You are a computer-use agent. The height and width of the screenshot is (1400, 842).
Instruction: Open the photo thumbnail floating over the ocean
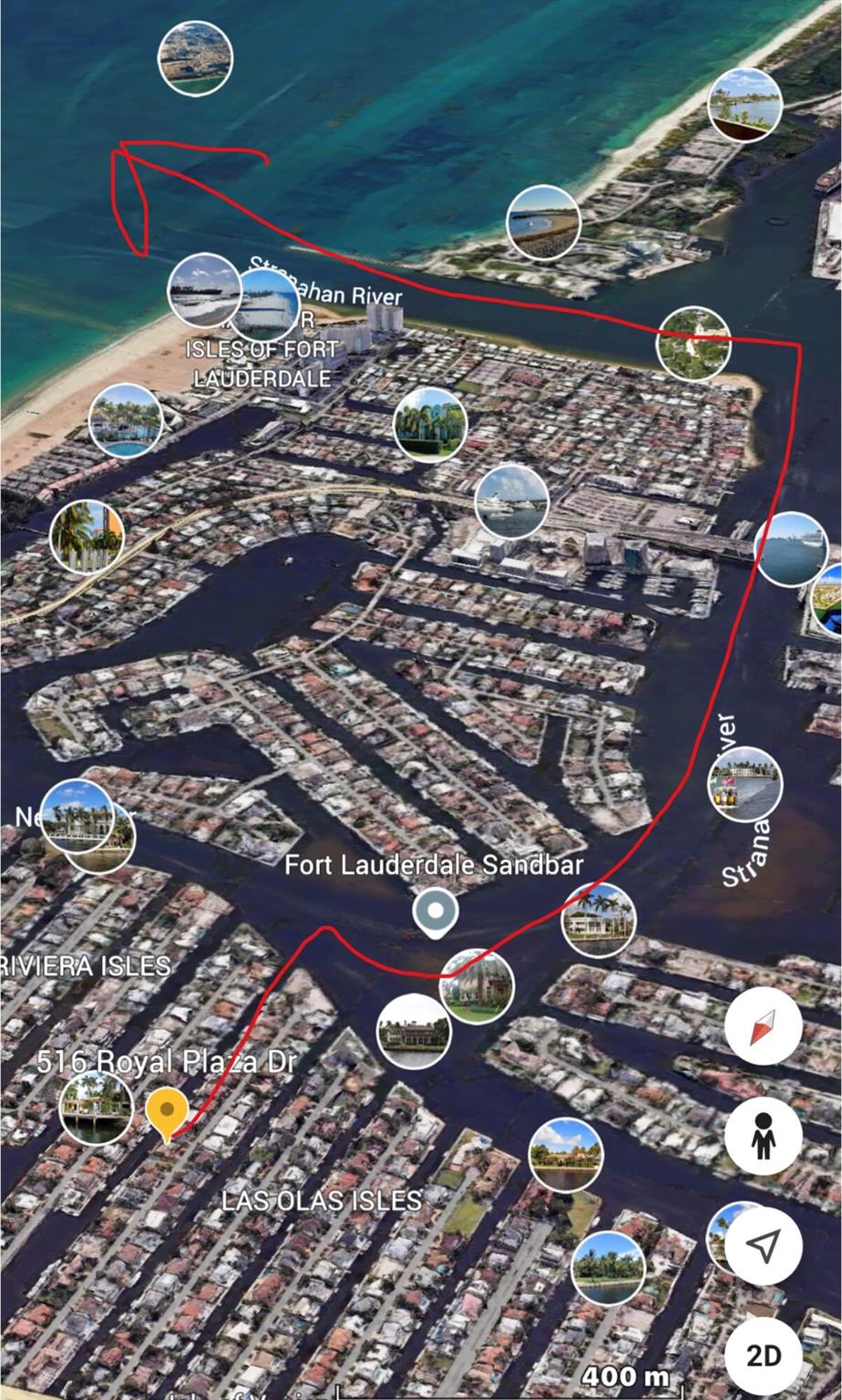click(x=195, y=57)
